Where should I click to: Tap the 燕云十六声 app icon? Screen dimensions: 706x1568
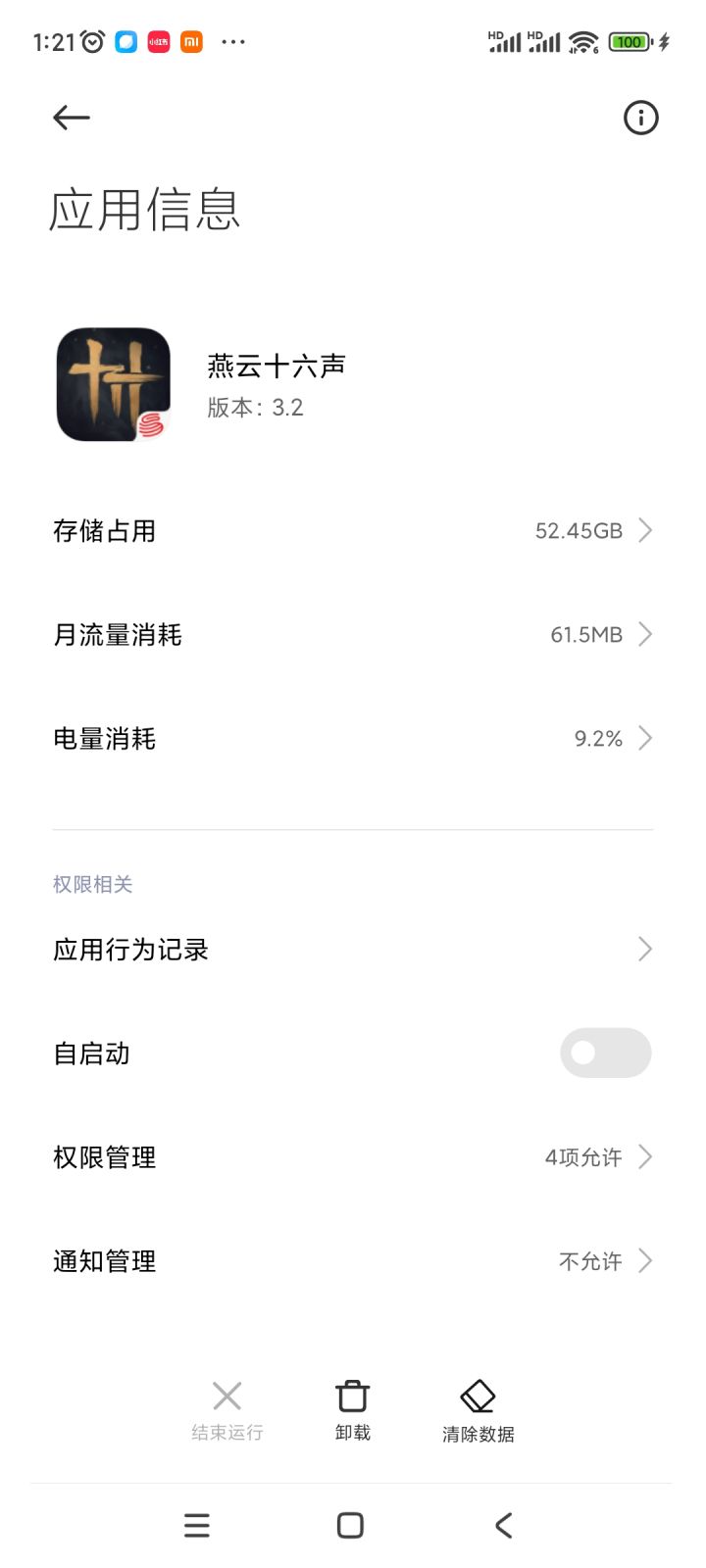tap(113, 383)
